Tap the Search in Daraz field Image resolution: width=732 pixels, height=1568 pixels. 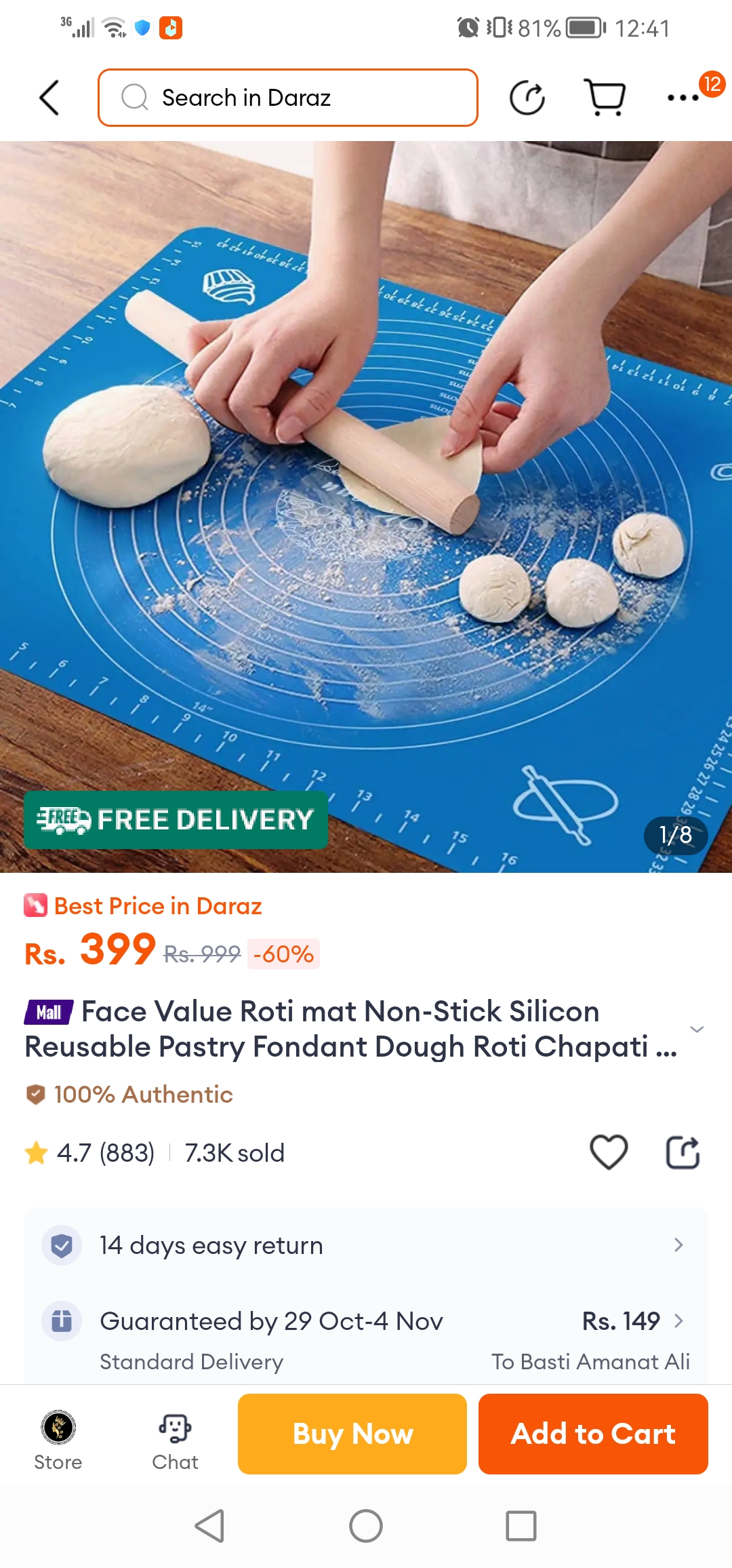click(288, 98)
